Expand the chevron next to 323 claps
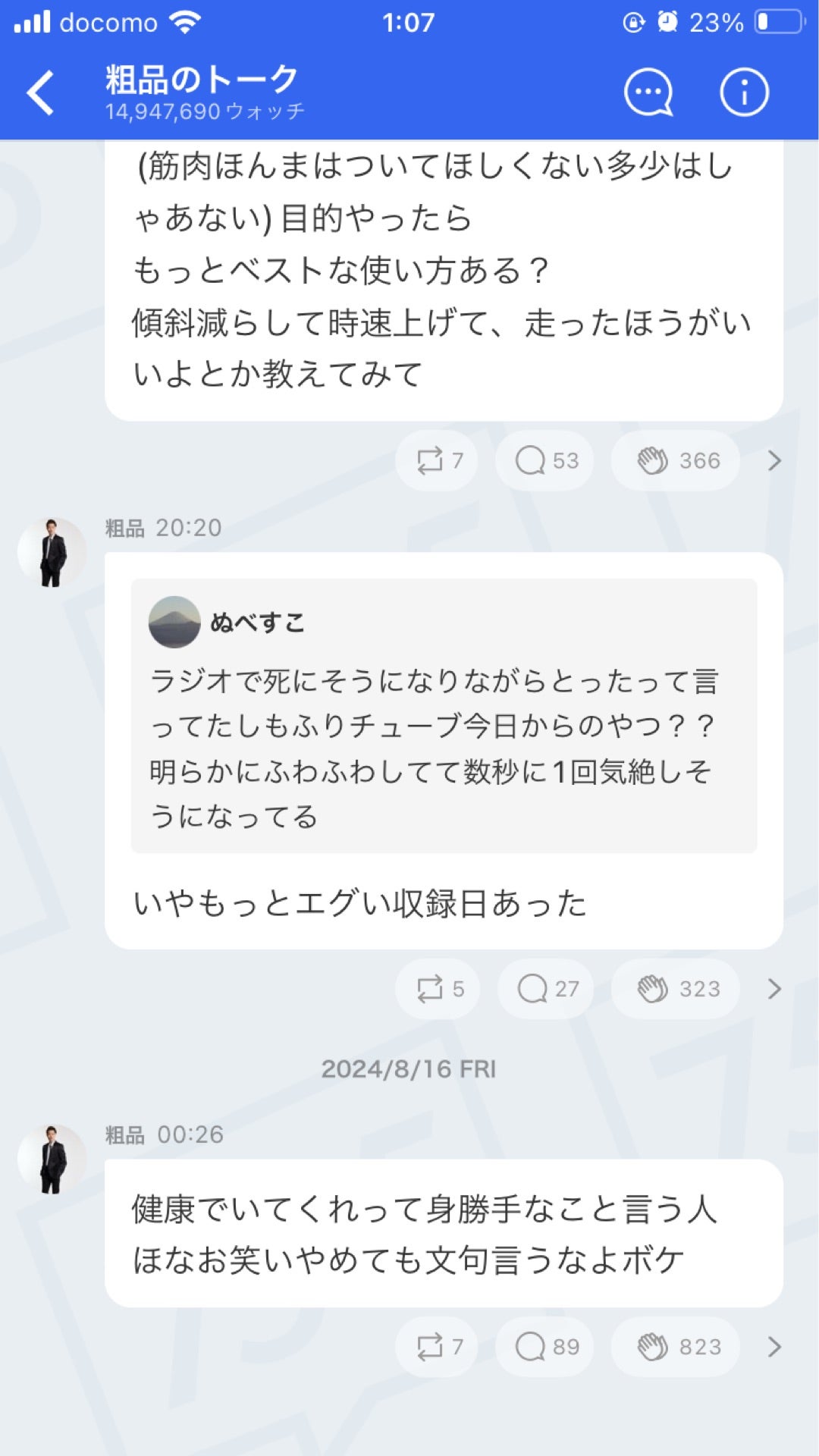 [773, 988]
